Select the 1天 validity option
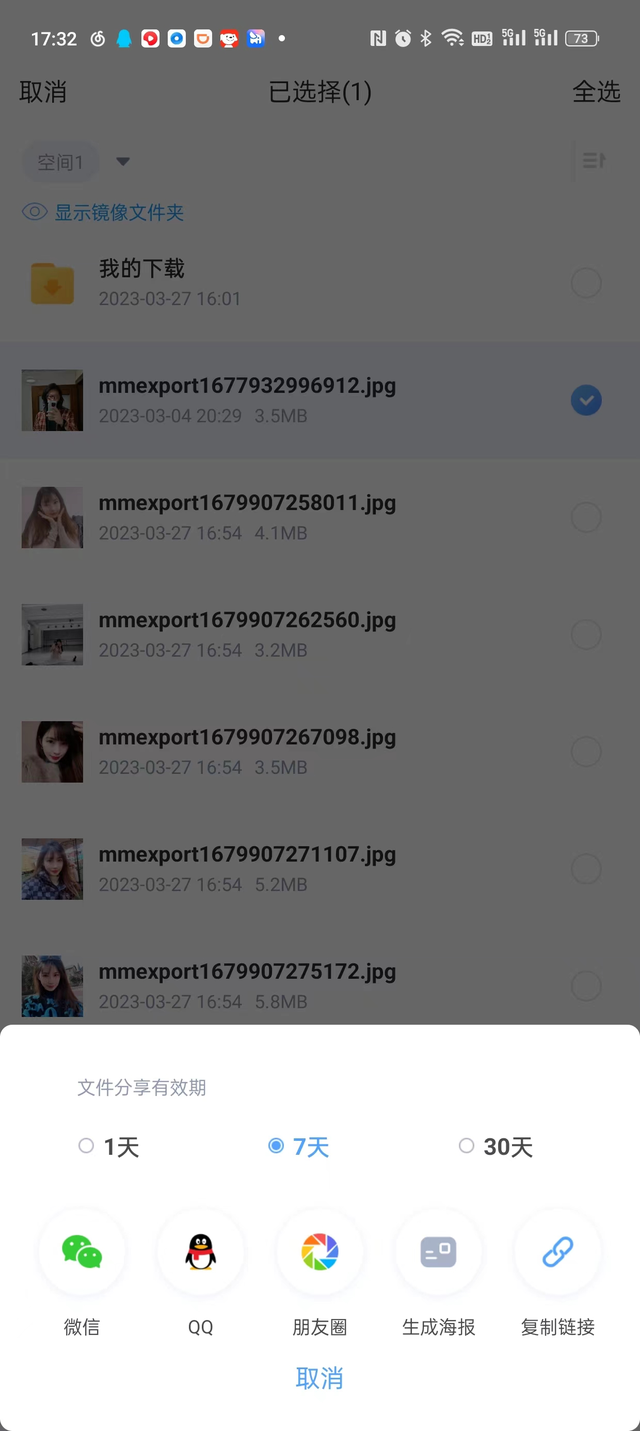The width and height of the screenshot is (640, 1431). [108, 1147]
